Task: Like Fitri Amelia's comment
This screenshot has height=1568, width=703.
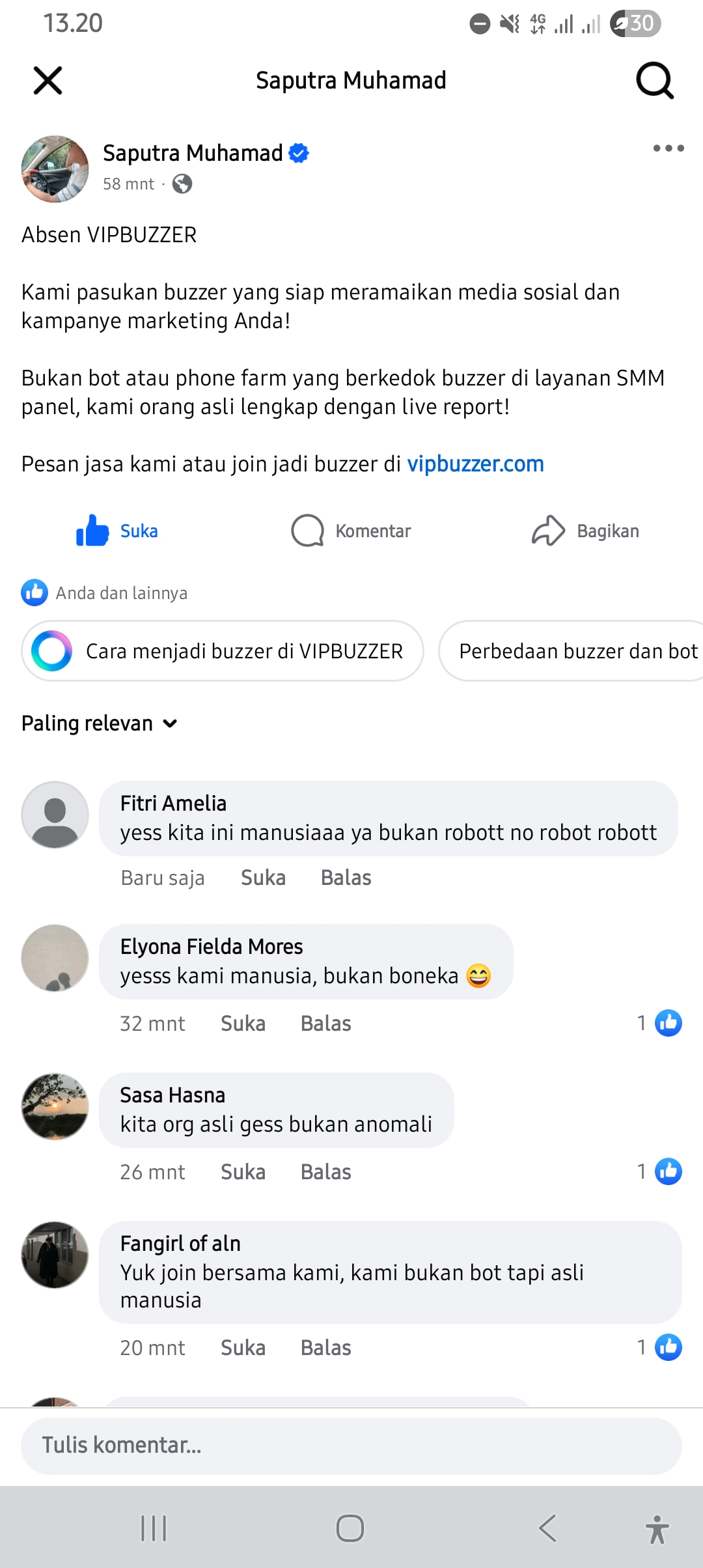Action: [263, 878]
